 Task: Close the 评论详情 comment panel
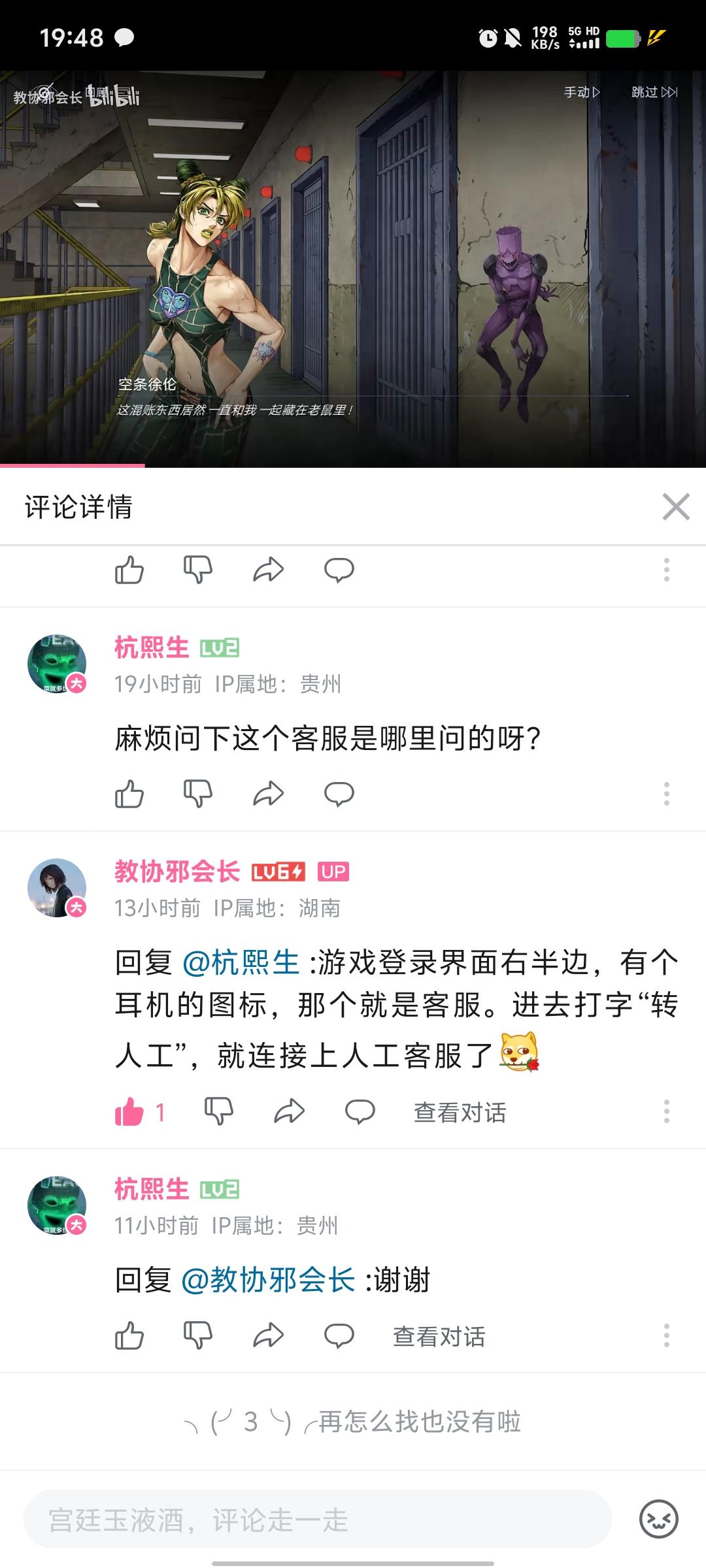675,507
